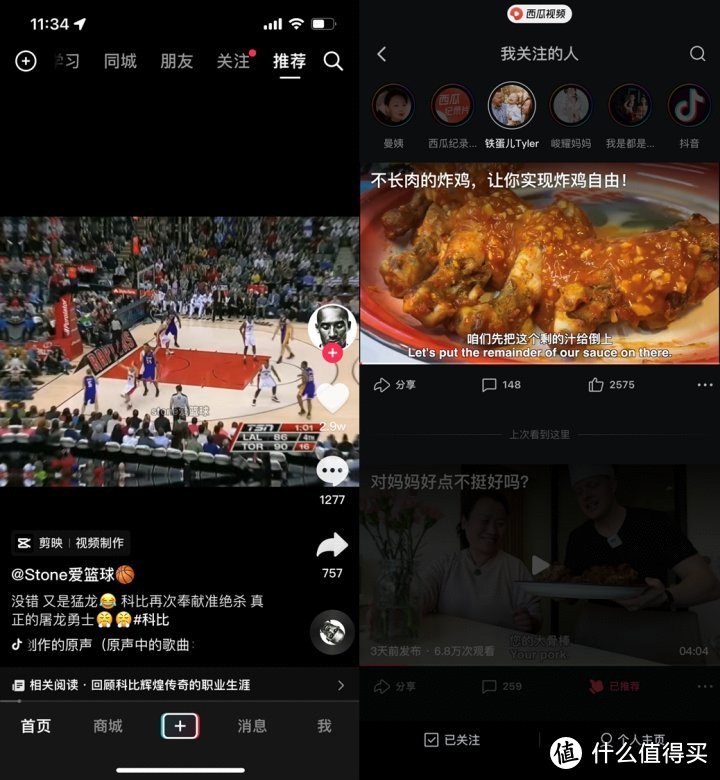Switch to the 同城 tab
720x780 pixels.
coord(120,61)
